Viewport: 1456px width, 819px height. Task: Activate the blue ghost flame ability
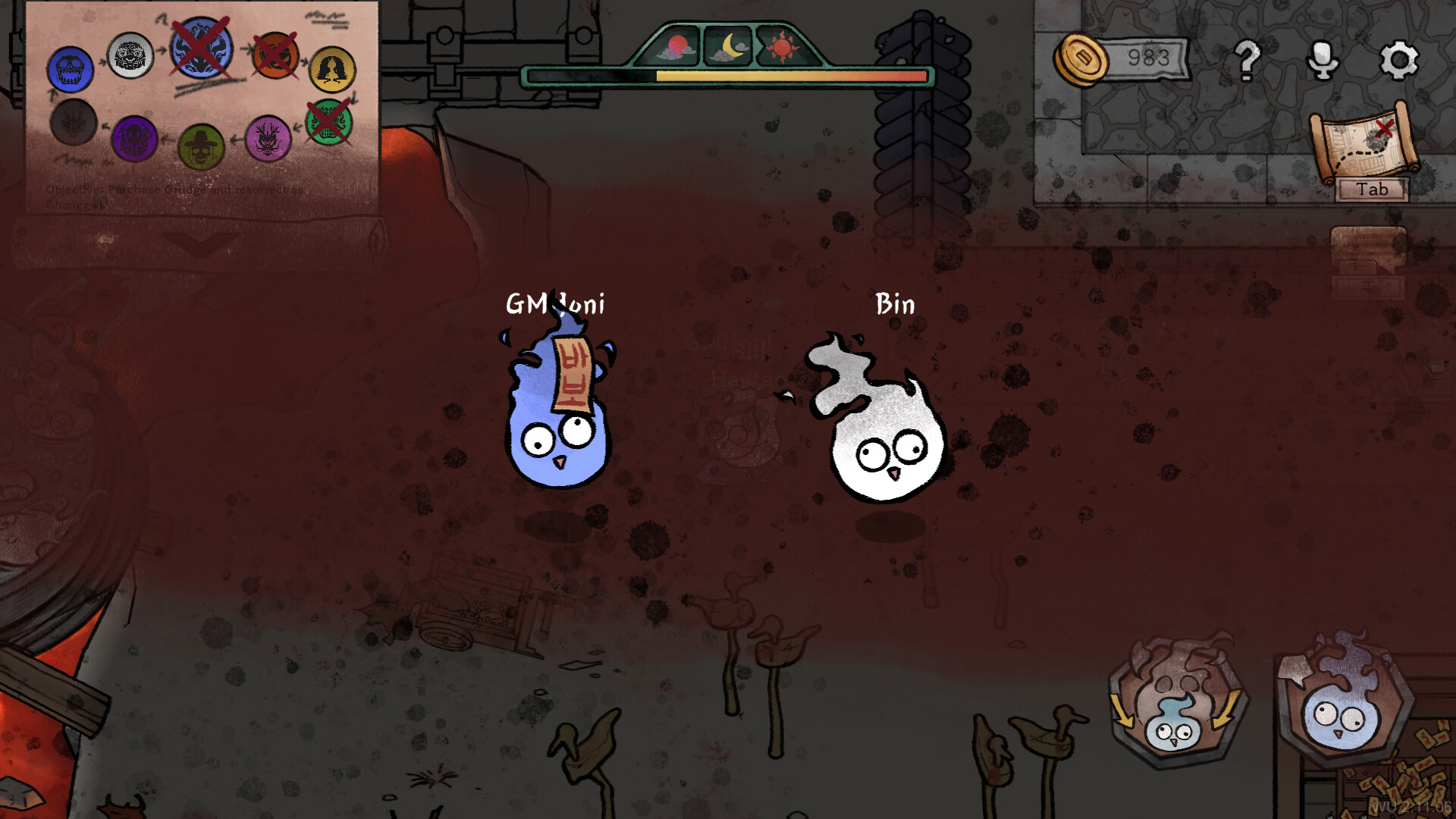tap(1343, 705)
